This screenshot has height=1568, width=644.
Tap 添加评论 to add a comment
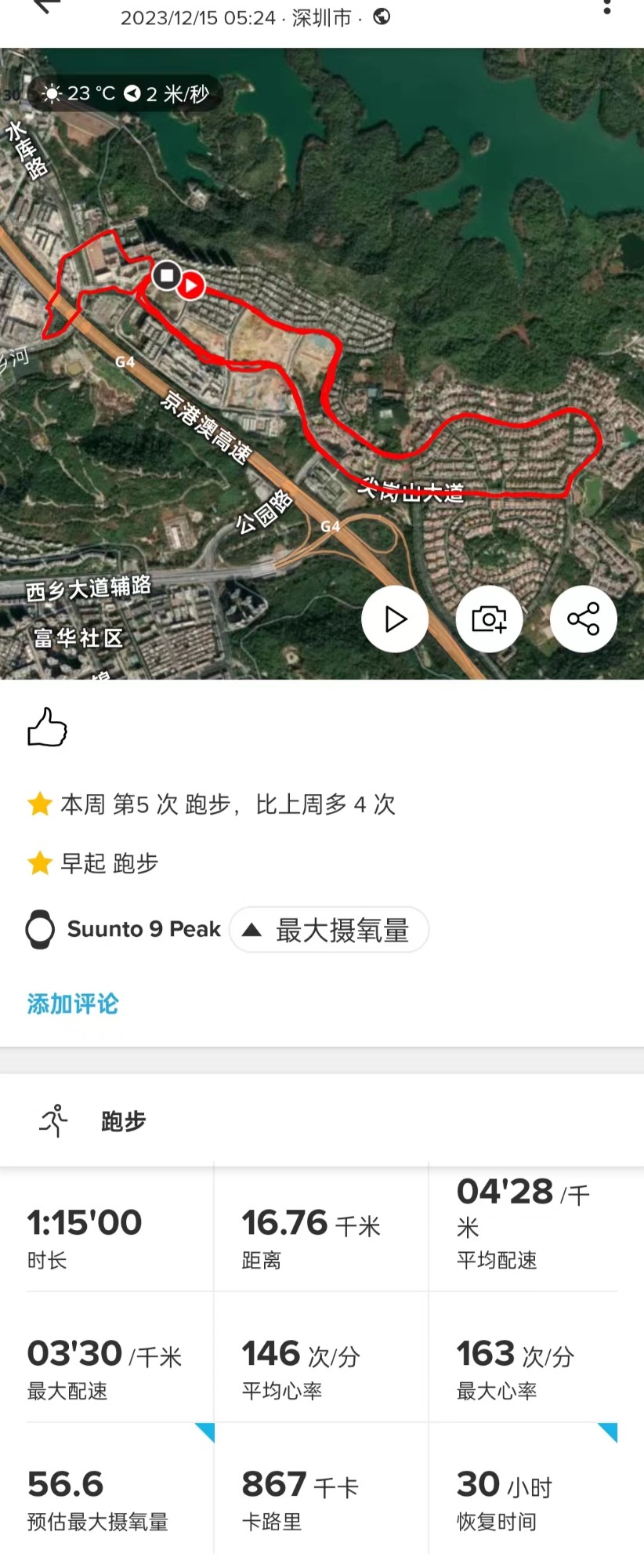coord(73,1004)
